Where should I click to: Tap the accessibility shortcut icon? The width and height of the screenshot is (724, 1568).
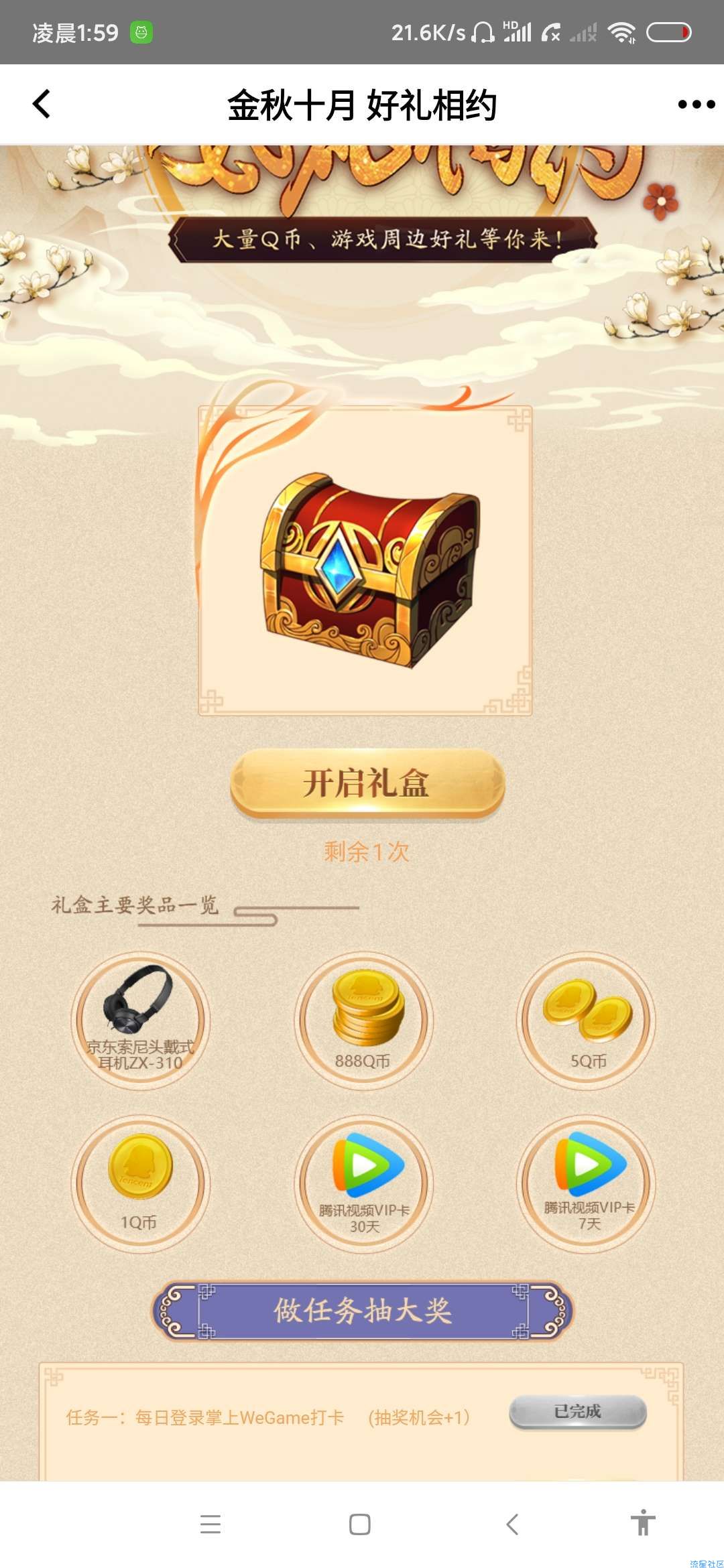point(642,1523)
